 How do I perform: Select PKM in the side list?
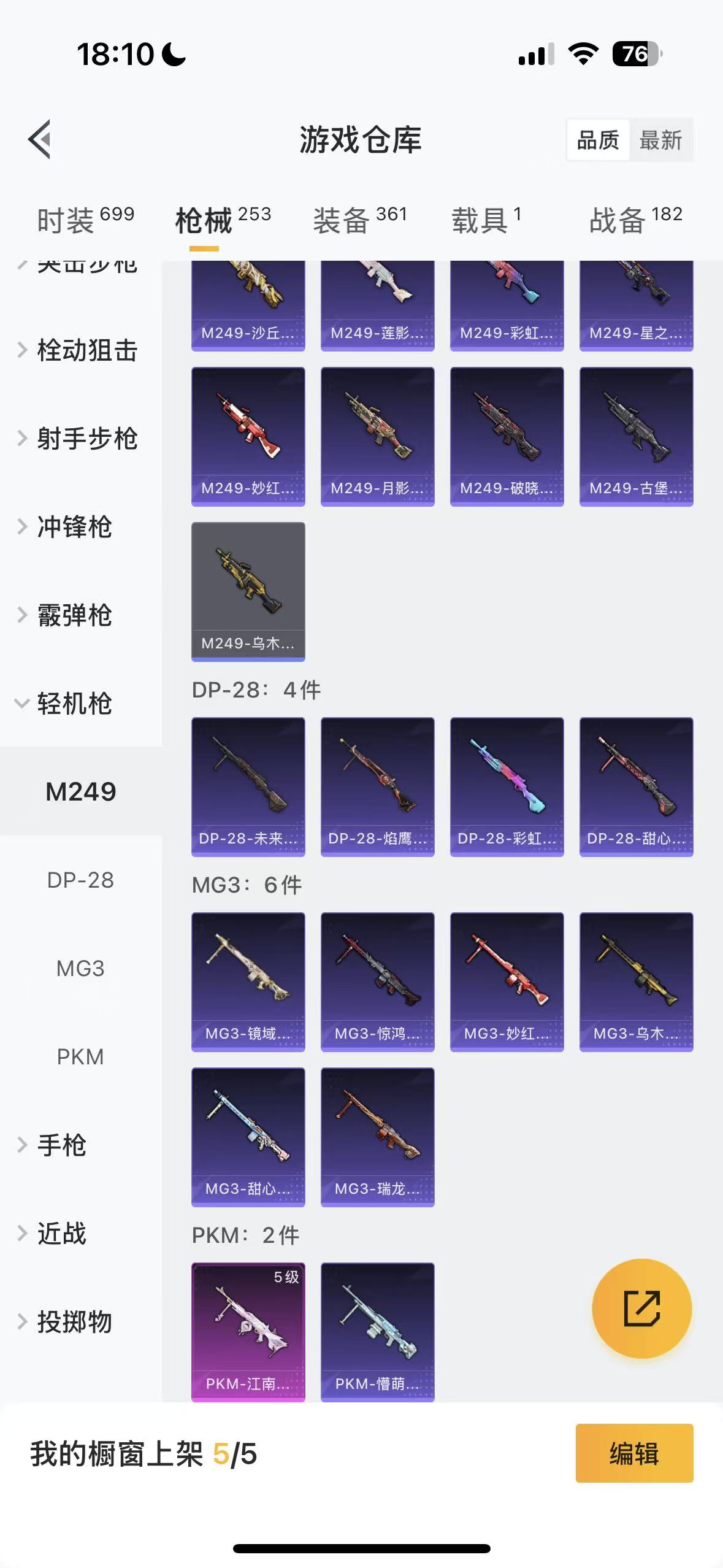click(80, 1057)
